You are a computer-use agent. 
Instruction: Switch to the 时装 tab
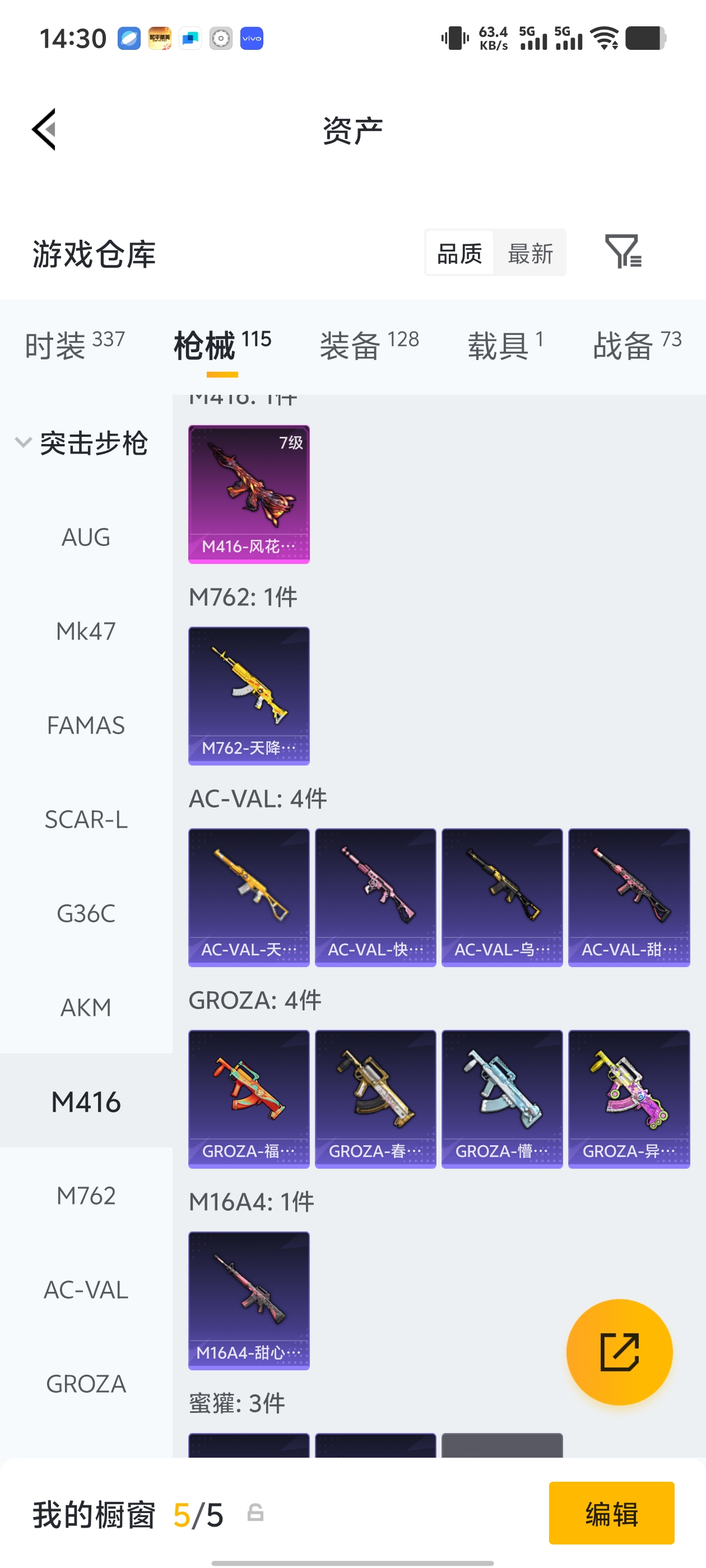tap(75, 345)
